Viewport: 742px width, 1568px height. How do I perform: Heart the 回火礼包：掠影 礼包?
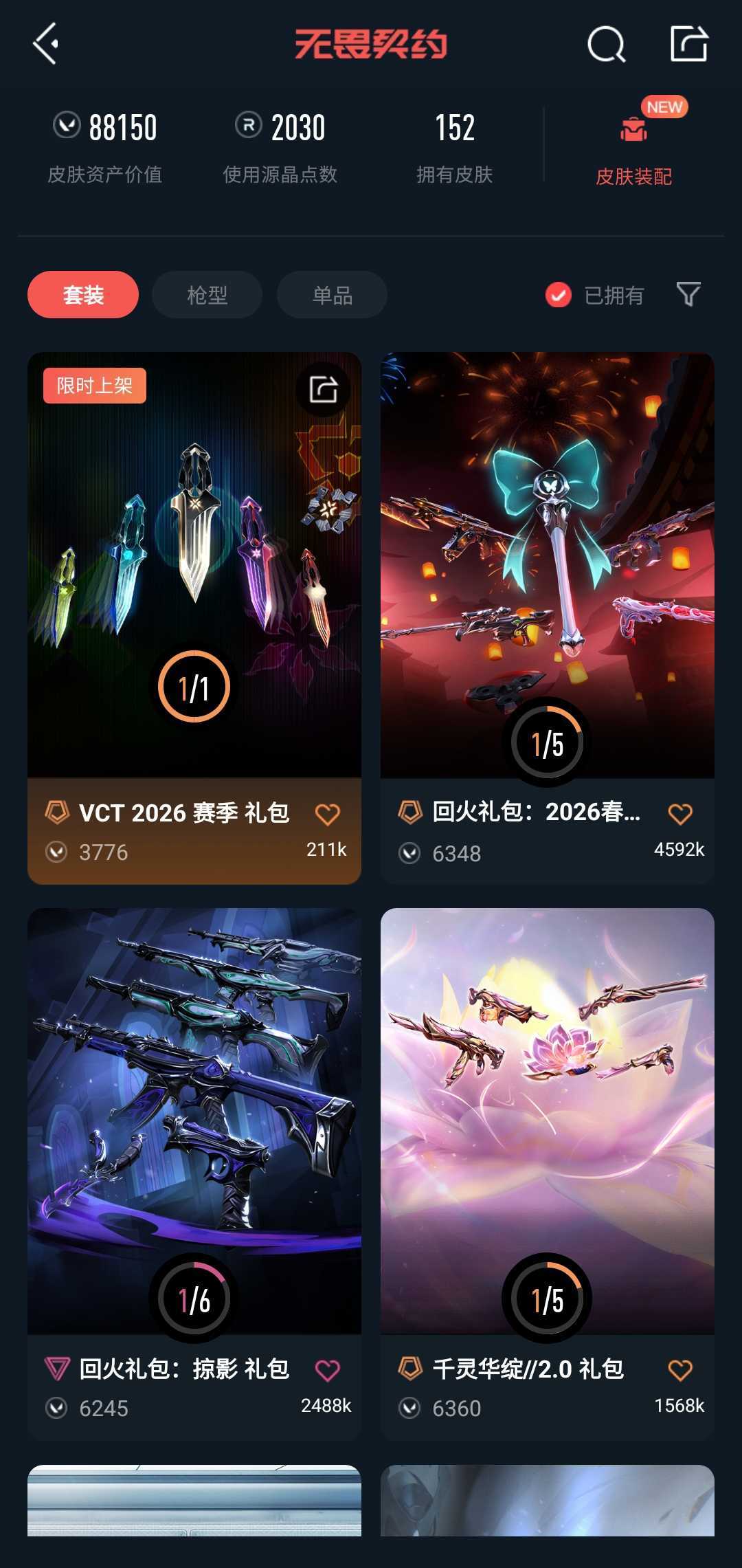coord(327,1371)
